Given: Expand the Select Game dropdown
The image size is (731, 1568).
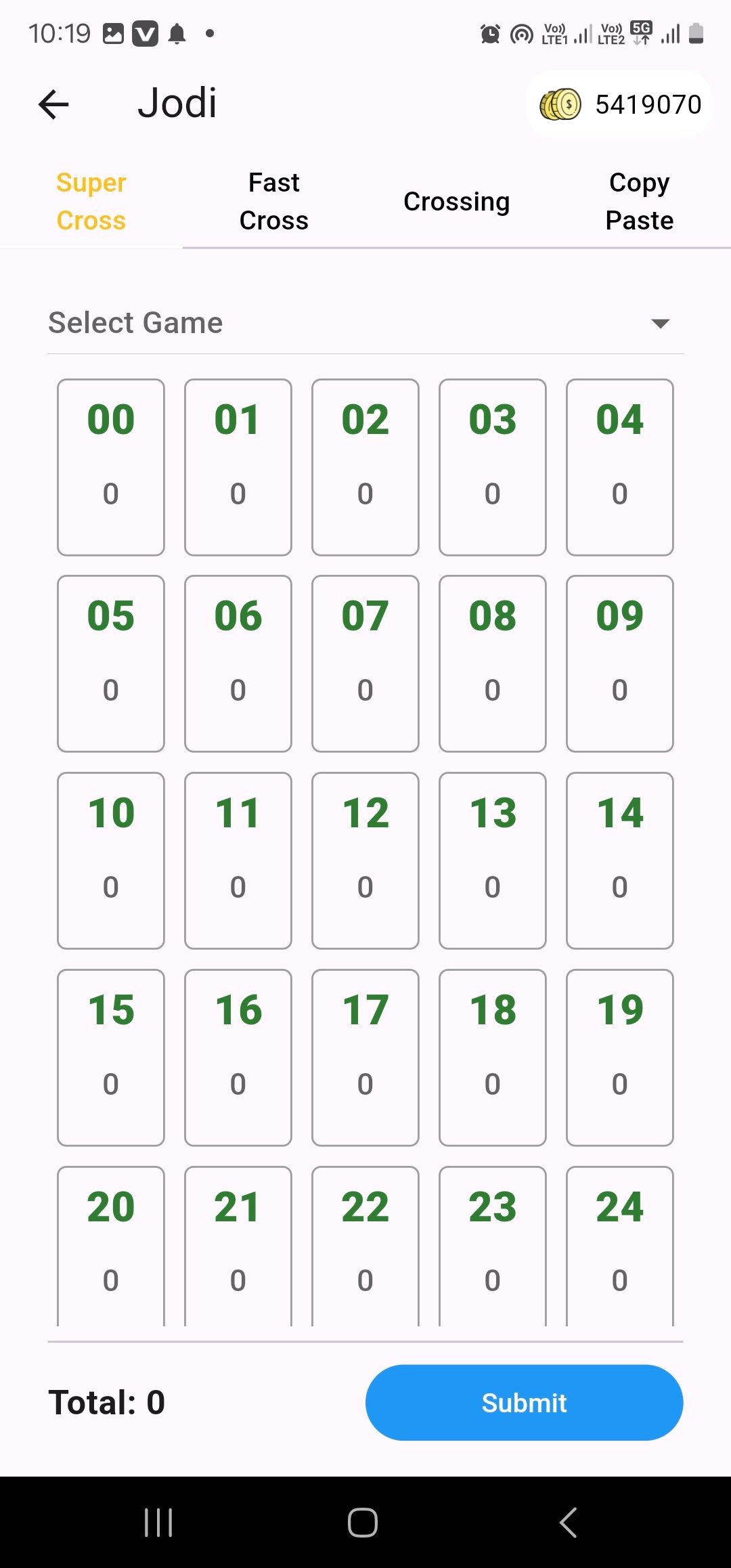Looking at the screenshot, I should 365,324.
